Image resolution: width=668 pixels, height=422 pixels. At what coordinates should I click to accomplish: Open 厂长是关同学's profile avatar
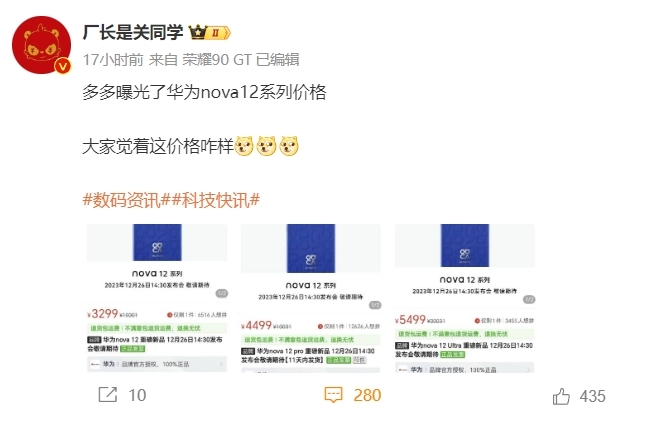(41, 45)
